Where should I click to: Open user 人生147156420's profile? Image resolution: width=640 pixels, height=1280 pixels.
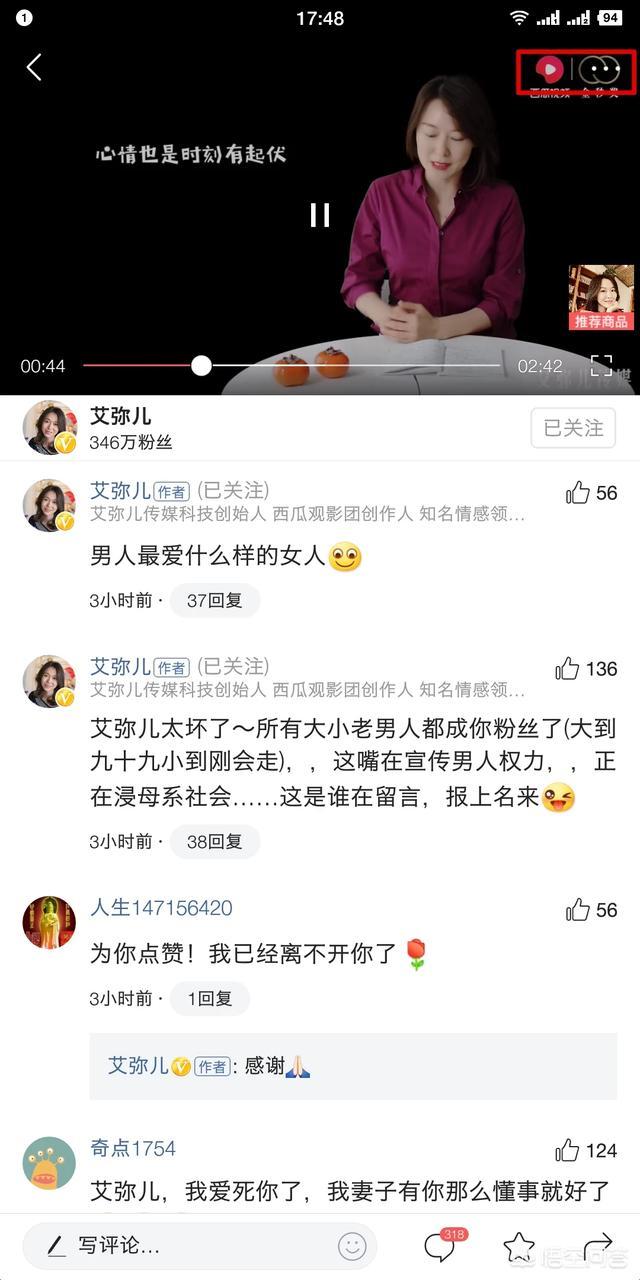click(49, 922)
